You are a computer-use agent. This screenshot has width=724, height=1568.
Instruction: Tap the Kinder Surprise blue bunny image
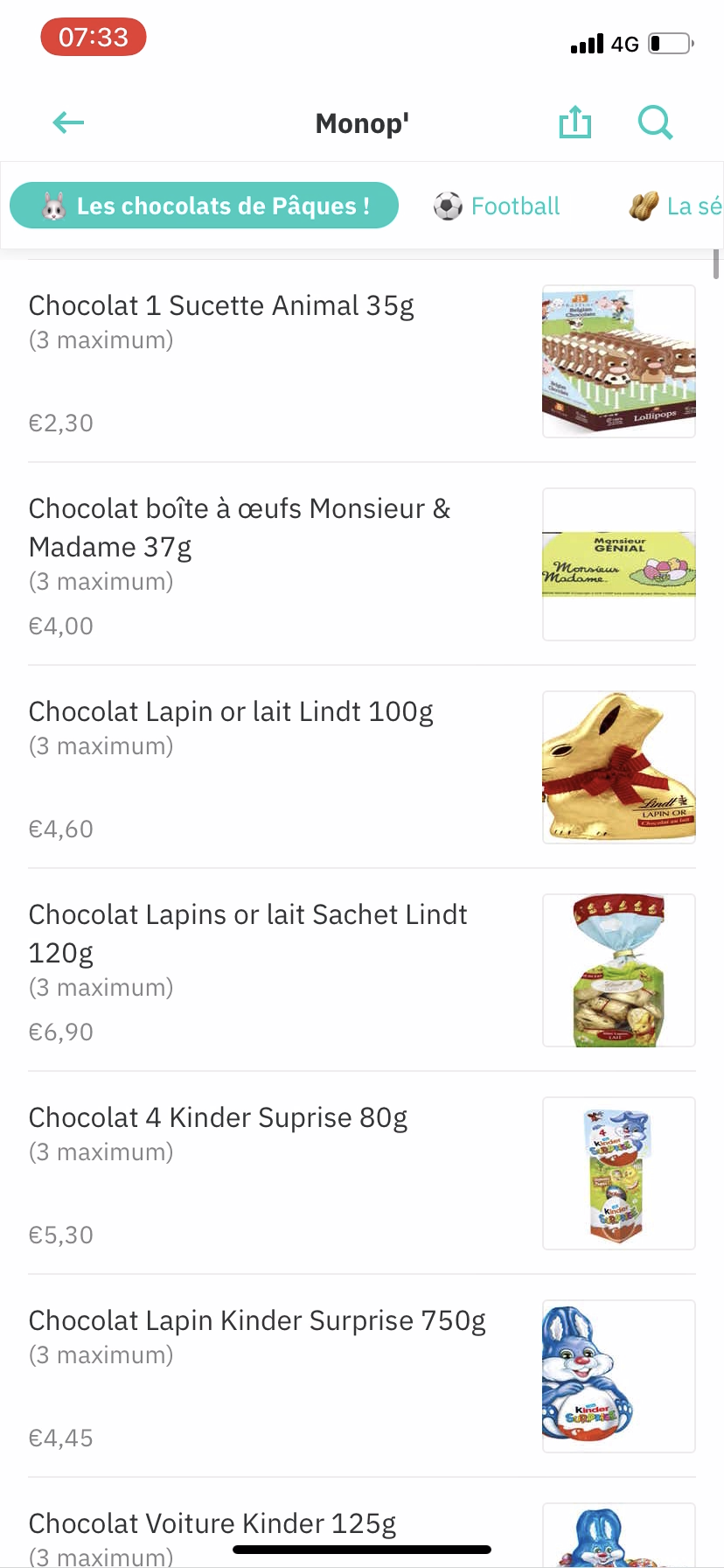click(x=618, y=1375)
